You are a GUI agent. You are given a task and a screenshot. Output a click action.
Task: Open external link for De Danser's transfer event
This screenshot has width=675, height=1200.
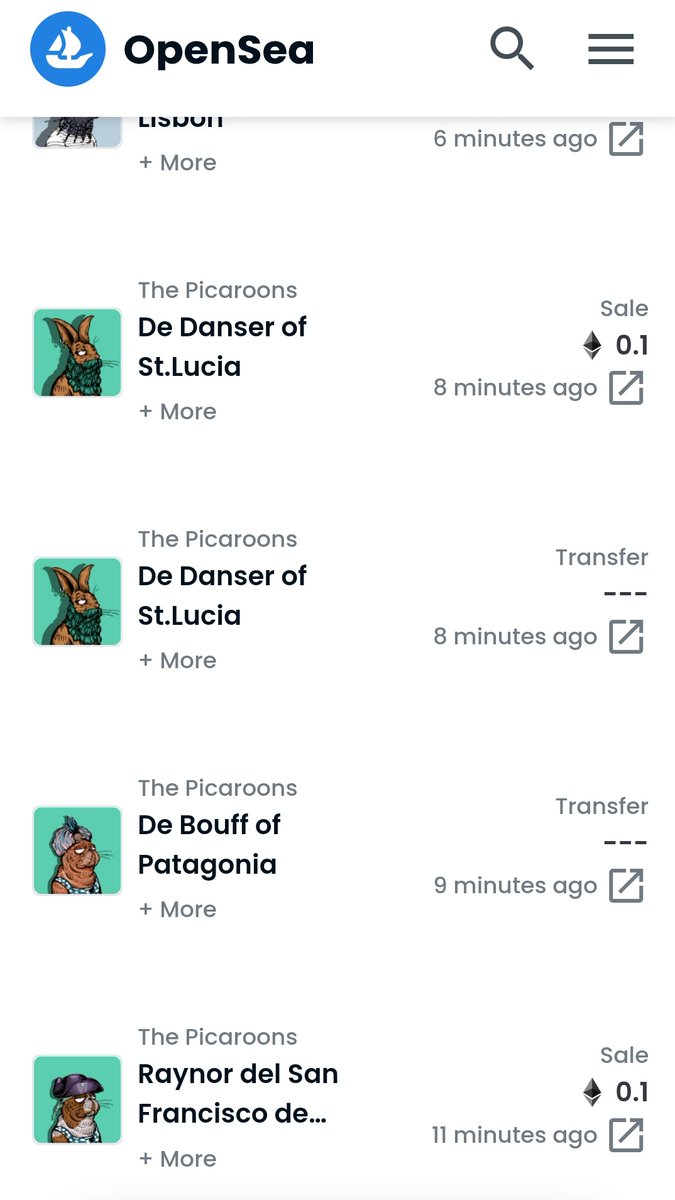coord(627,637)
